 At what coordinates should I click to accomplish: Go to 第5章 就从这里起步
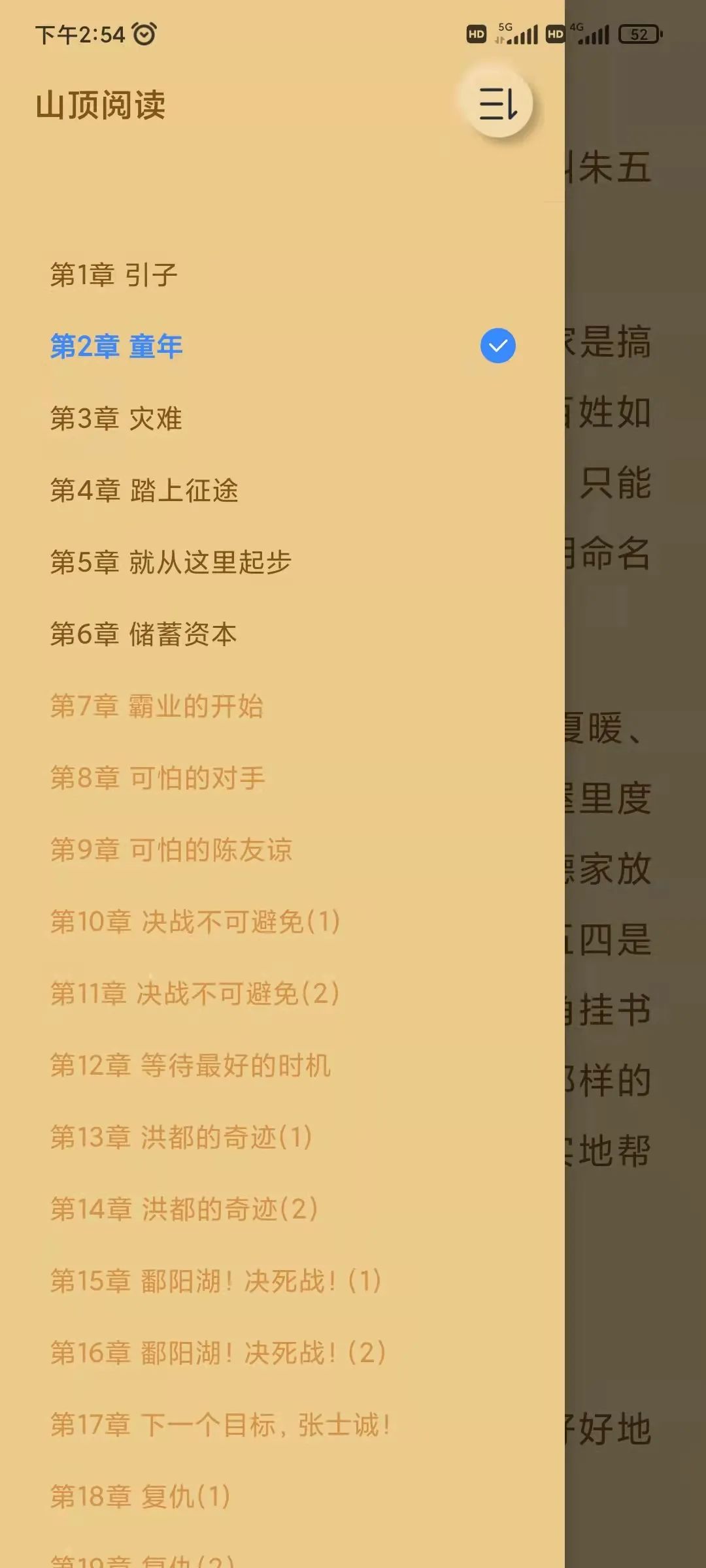click(282, 562)
